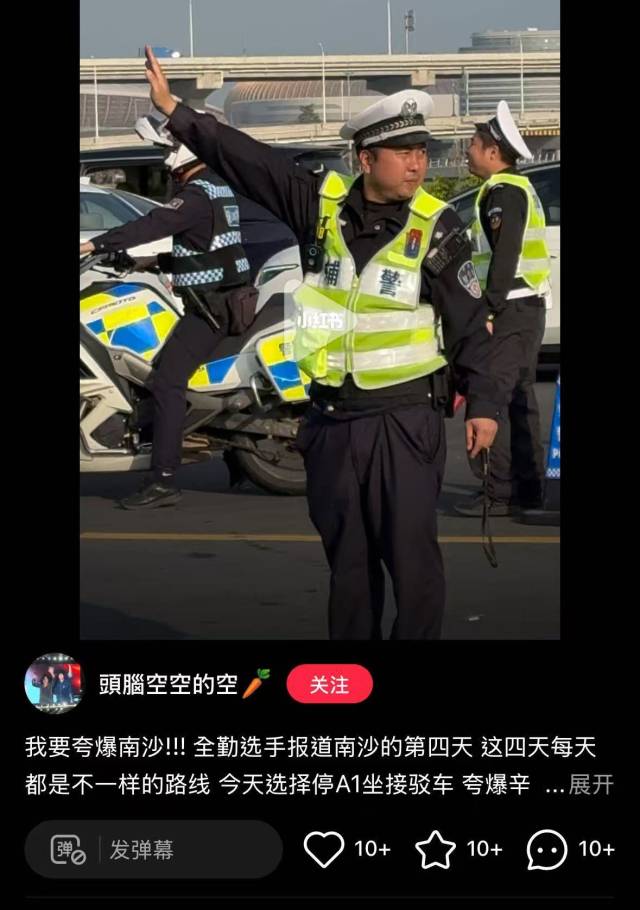640x910 pixels.
Task: Open the comments bubble icon
Action: [547, 849]
